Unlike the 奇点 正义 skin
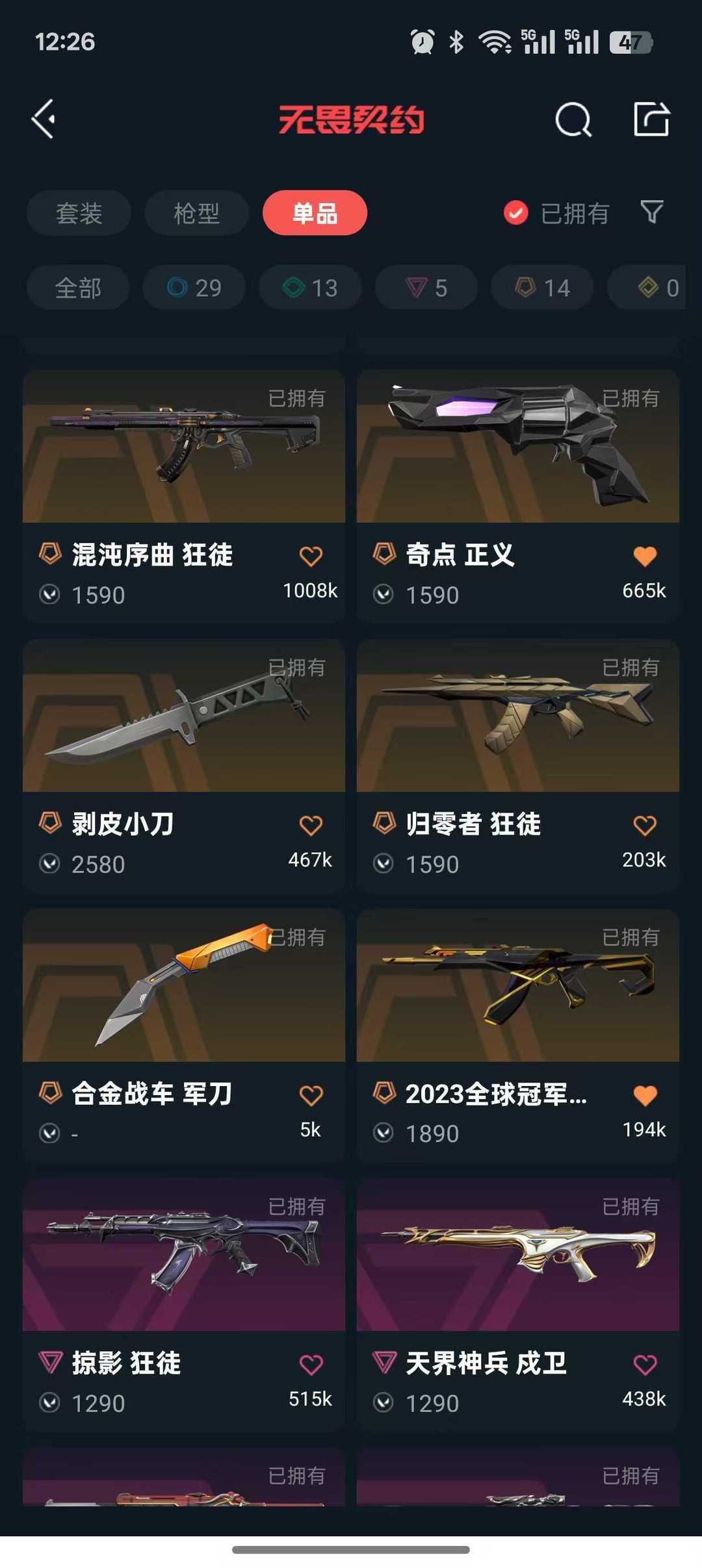The image size is (702, 1568). 645,556
